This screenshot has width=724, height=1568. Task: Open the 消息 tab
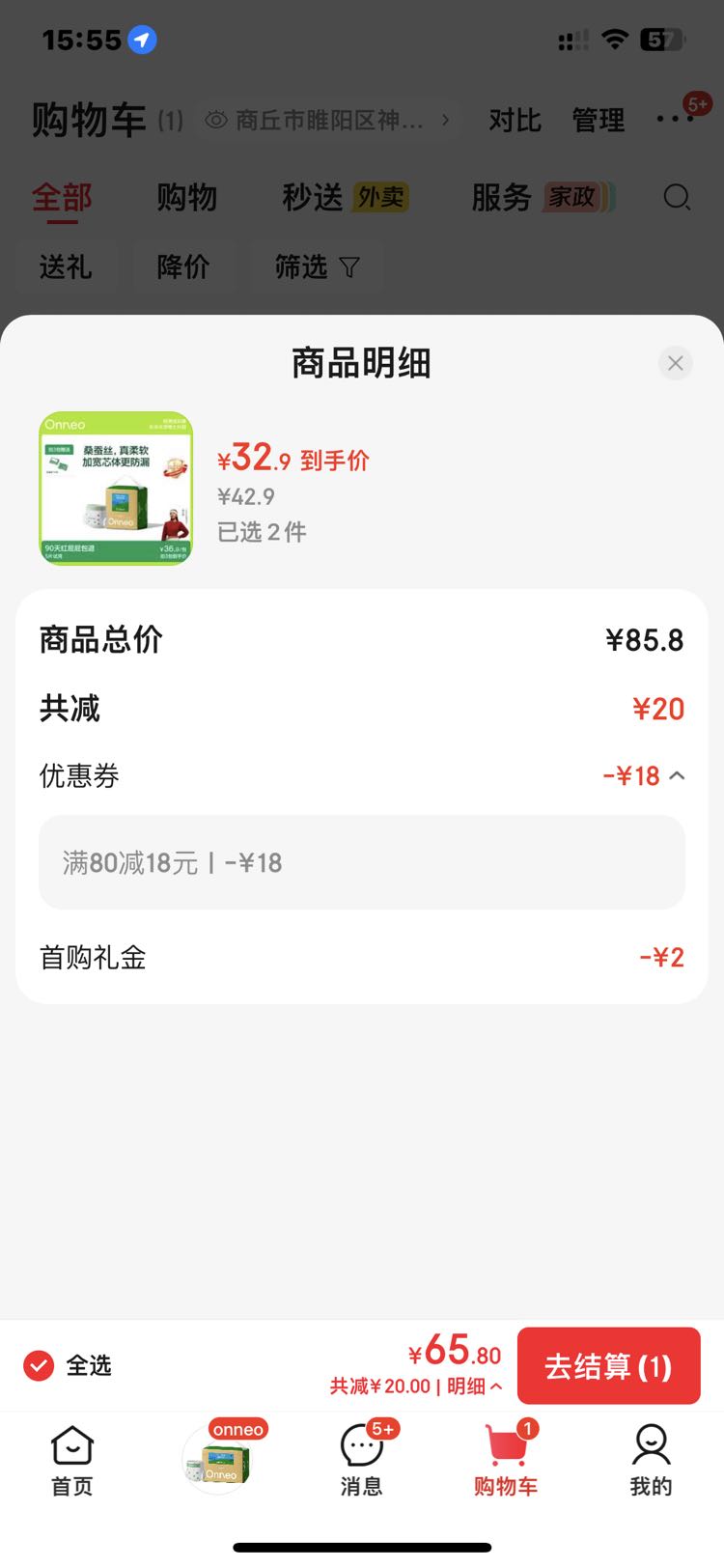coord(362,1461)
